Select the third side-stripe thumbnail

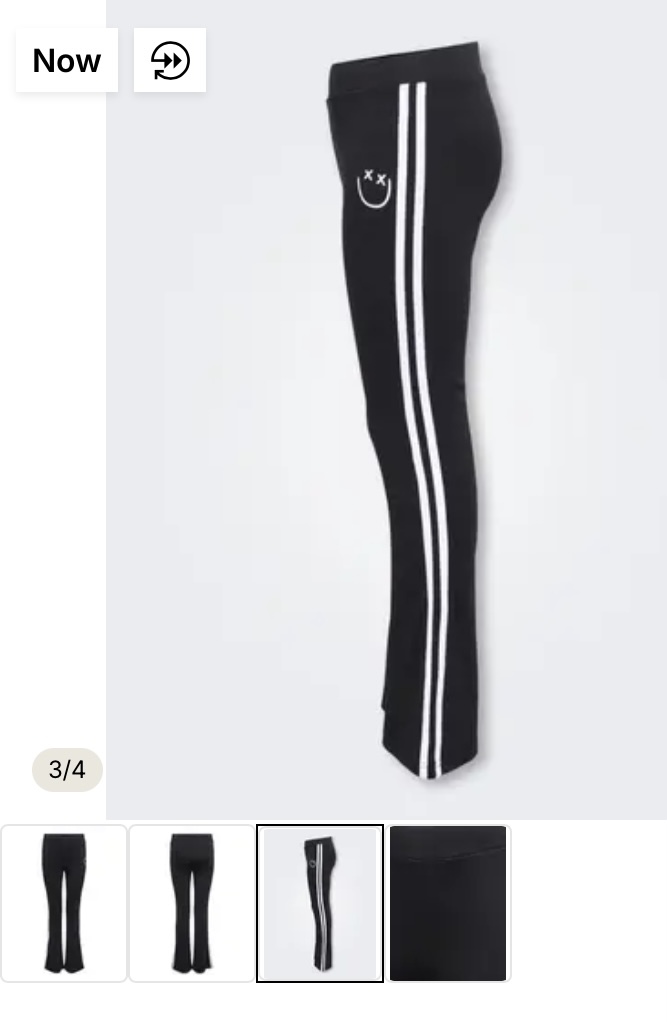(320, 903)
